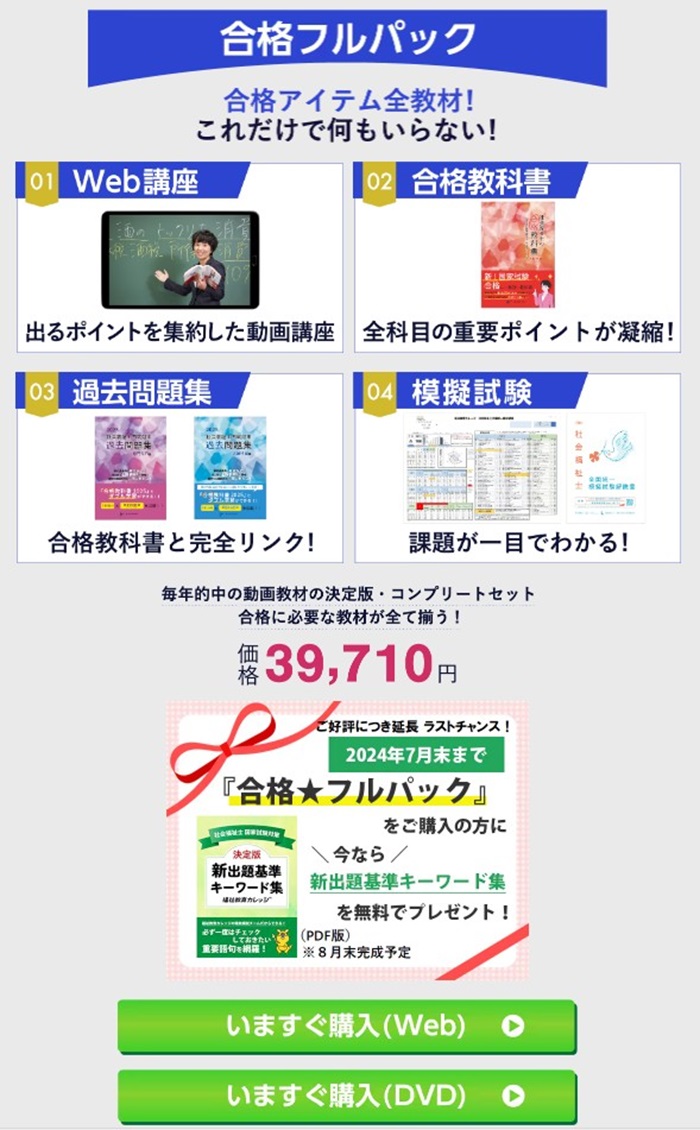Tap いますぐ購入(Web) purchase button
The width and height of the screenshot is (700, 1130).
click(347, 1025)
